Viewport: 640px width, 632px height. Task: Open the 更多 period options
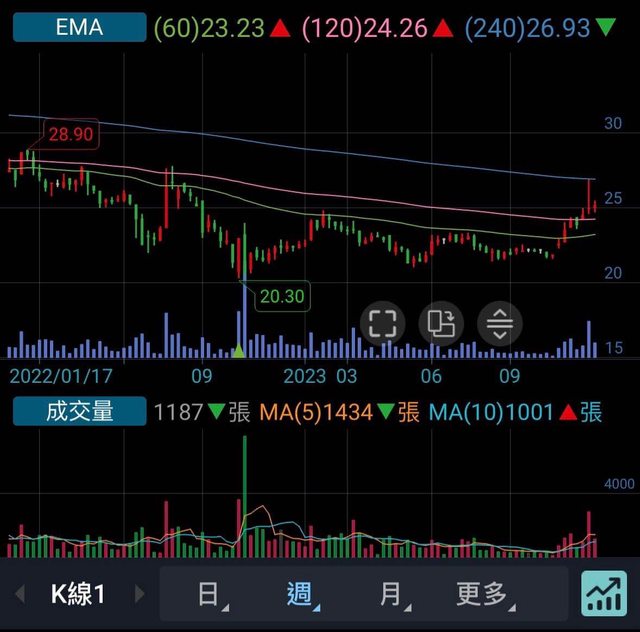click(x=484, y=594)
